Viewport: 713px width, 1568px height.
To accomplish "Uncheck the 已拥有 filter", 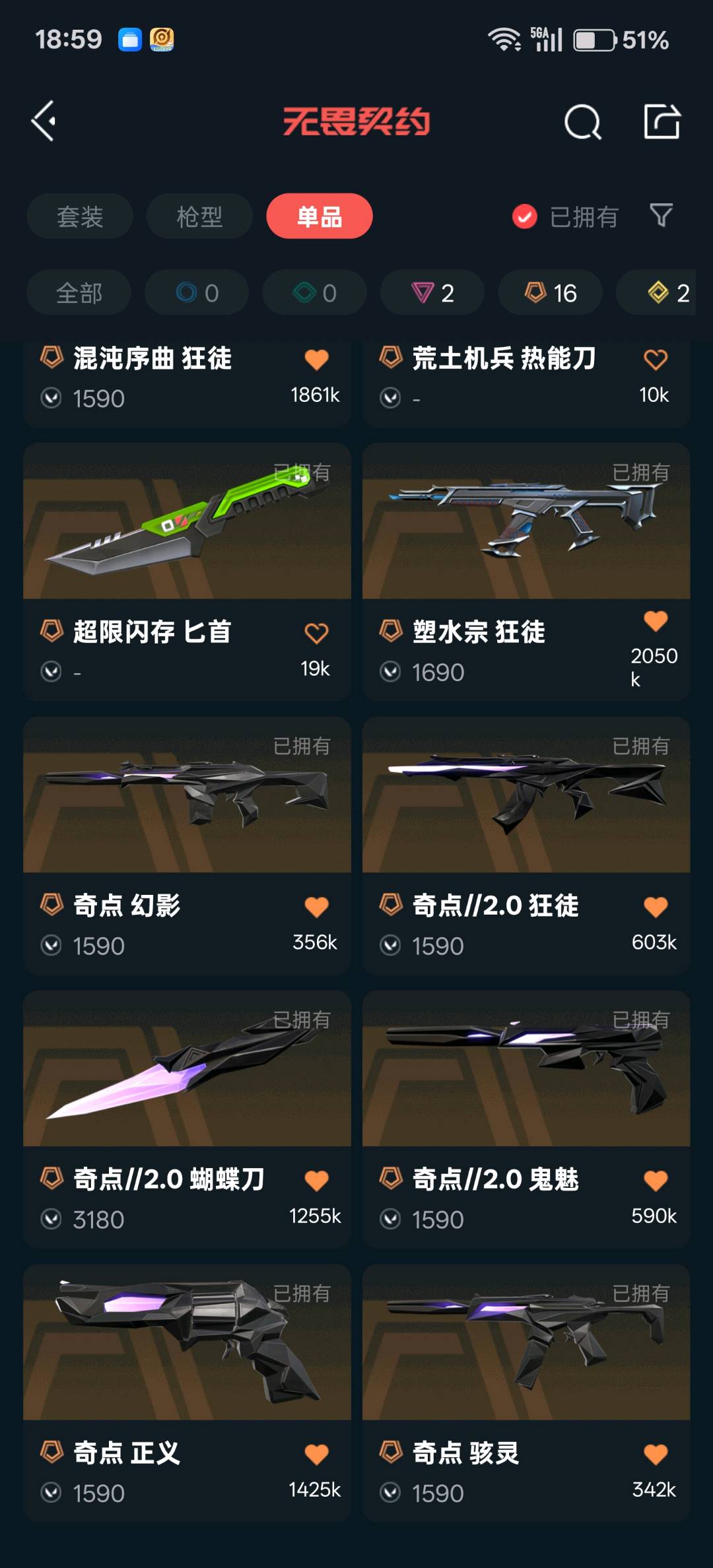I will pos(525,216).
